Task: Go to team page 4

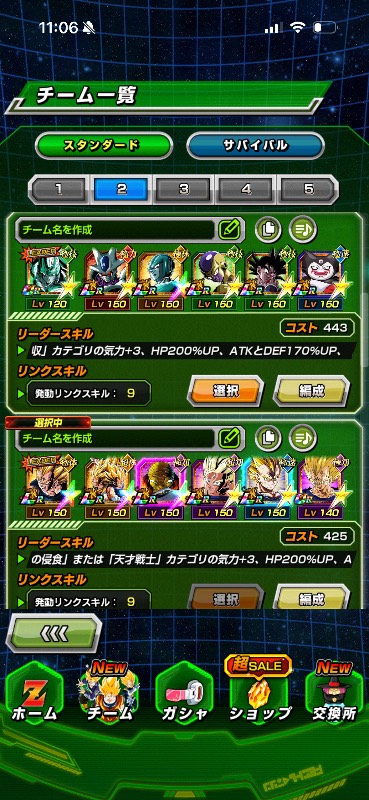Action: (246, 190)
